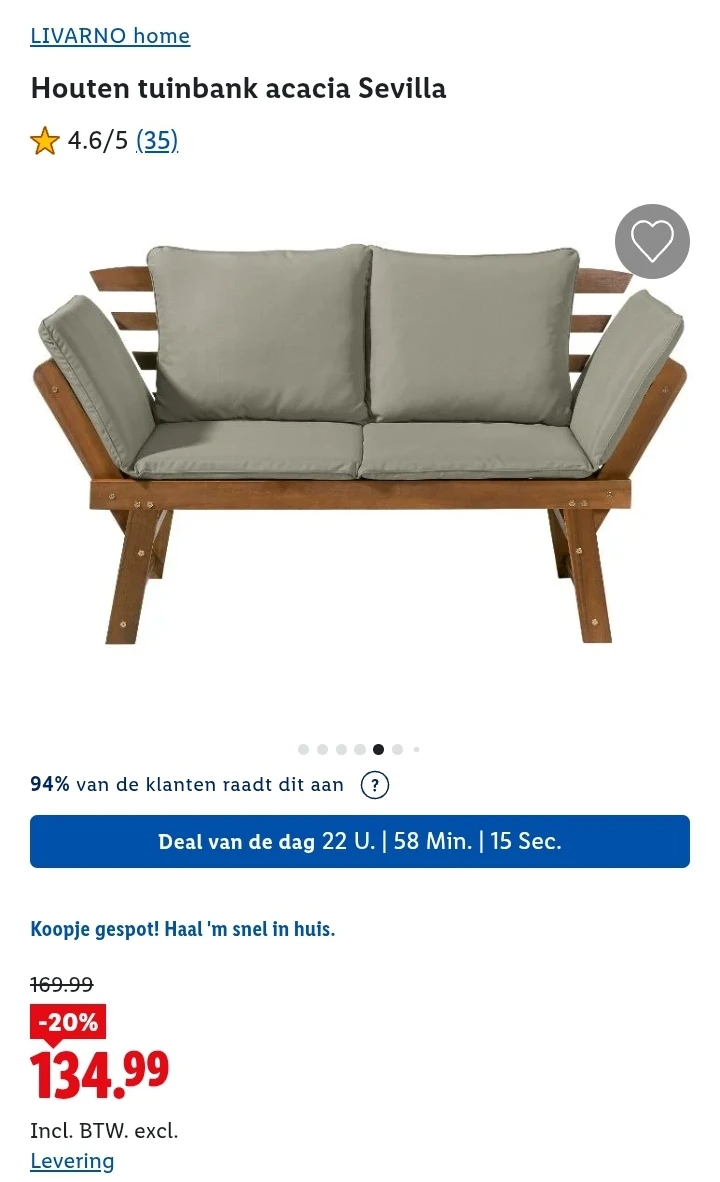The width and height of the screenshot is (720, 1182).
Task: Open the LIVARNO home brand link
Action: 110,36
